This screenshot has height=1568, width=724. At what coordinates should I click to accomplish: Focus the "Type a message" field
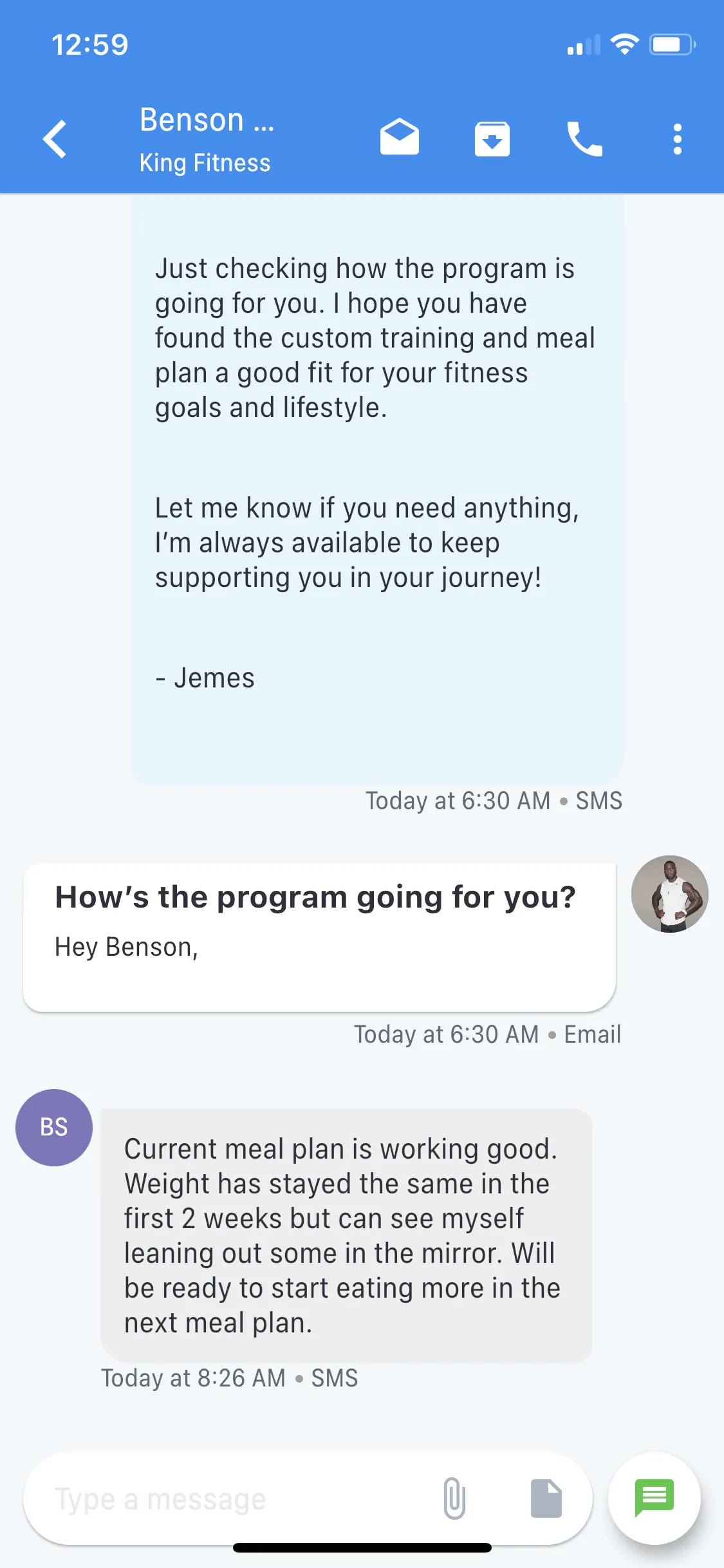232,1499
